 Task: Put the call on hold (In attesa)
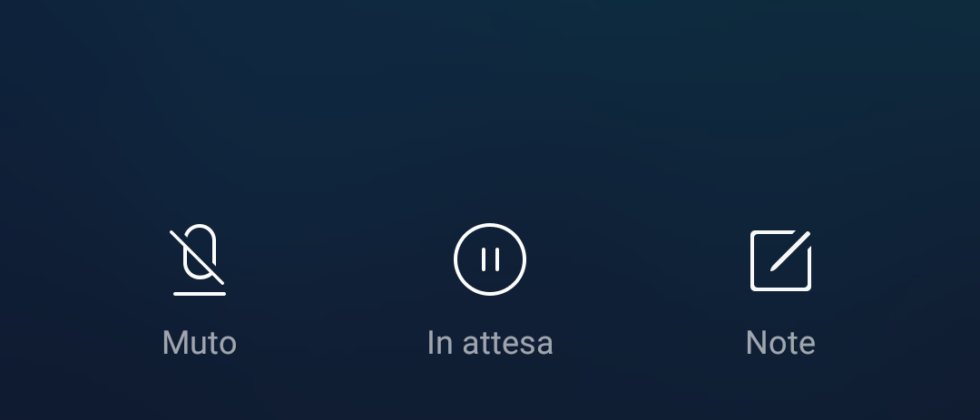click(x=489, y=260)
